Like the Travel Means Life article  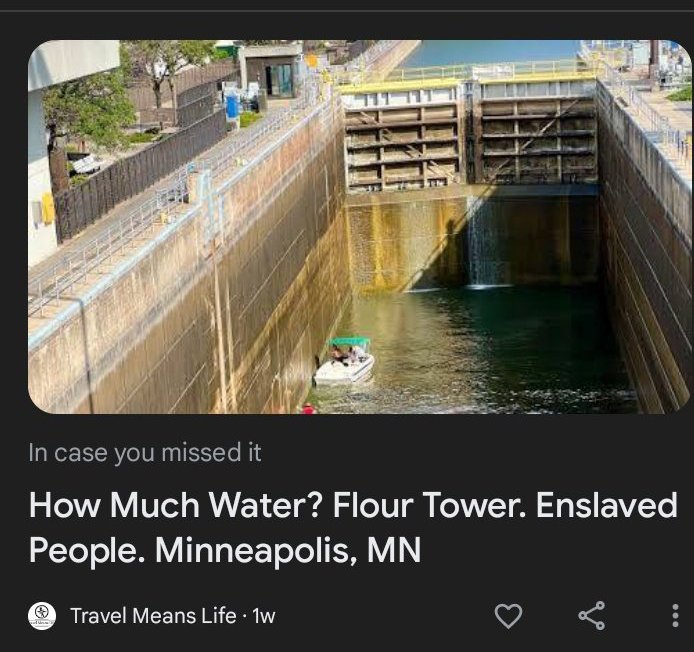point(509,616)
